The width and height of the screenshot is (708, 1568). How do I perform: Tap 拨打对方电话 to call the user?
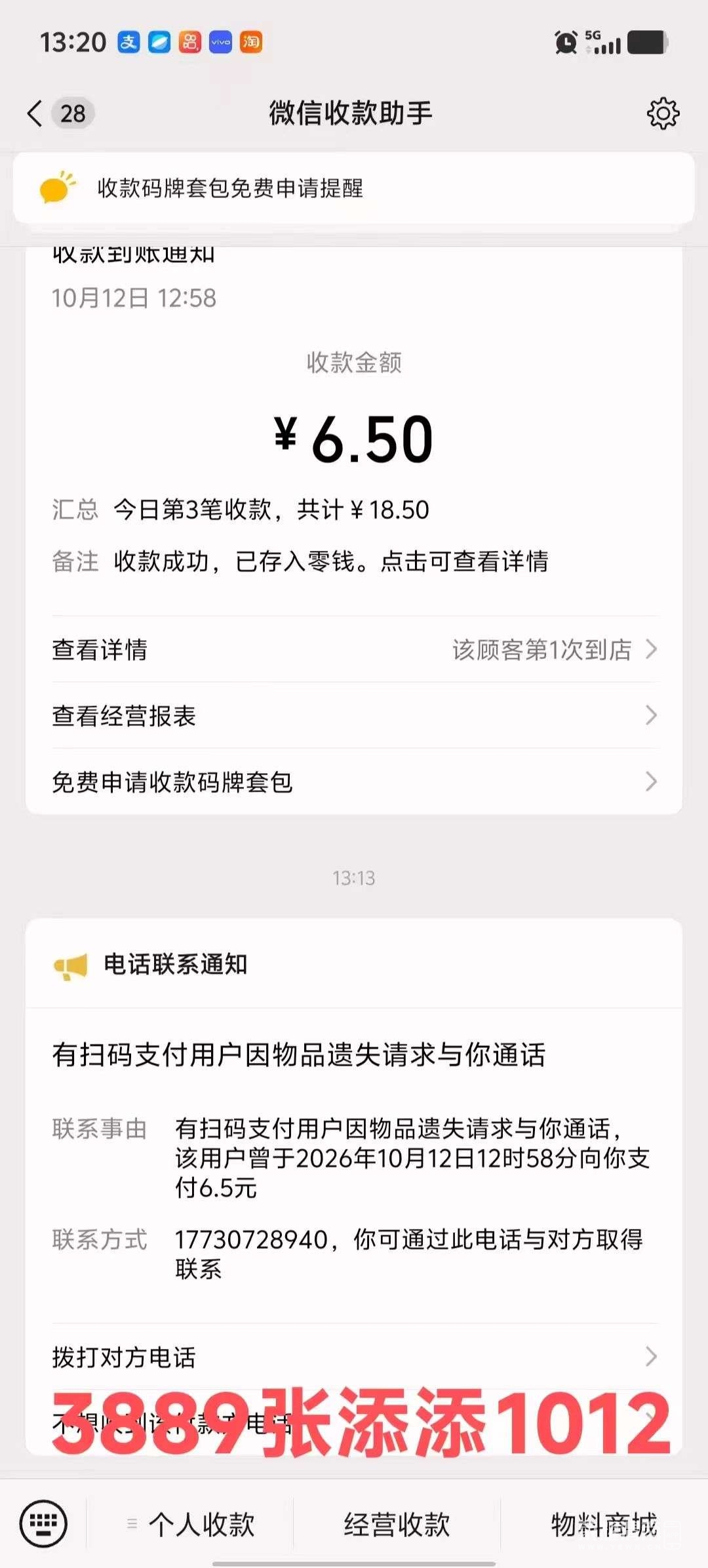coord(355,1356)
